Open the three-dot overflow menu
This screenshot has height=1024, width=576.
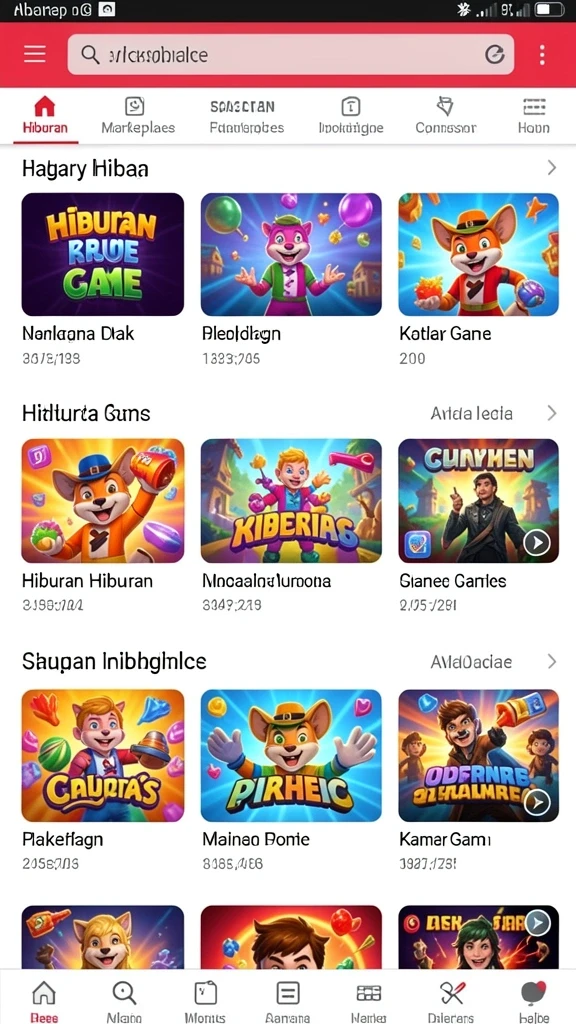(542, 54)
